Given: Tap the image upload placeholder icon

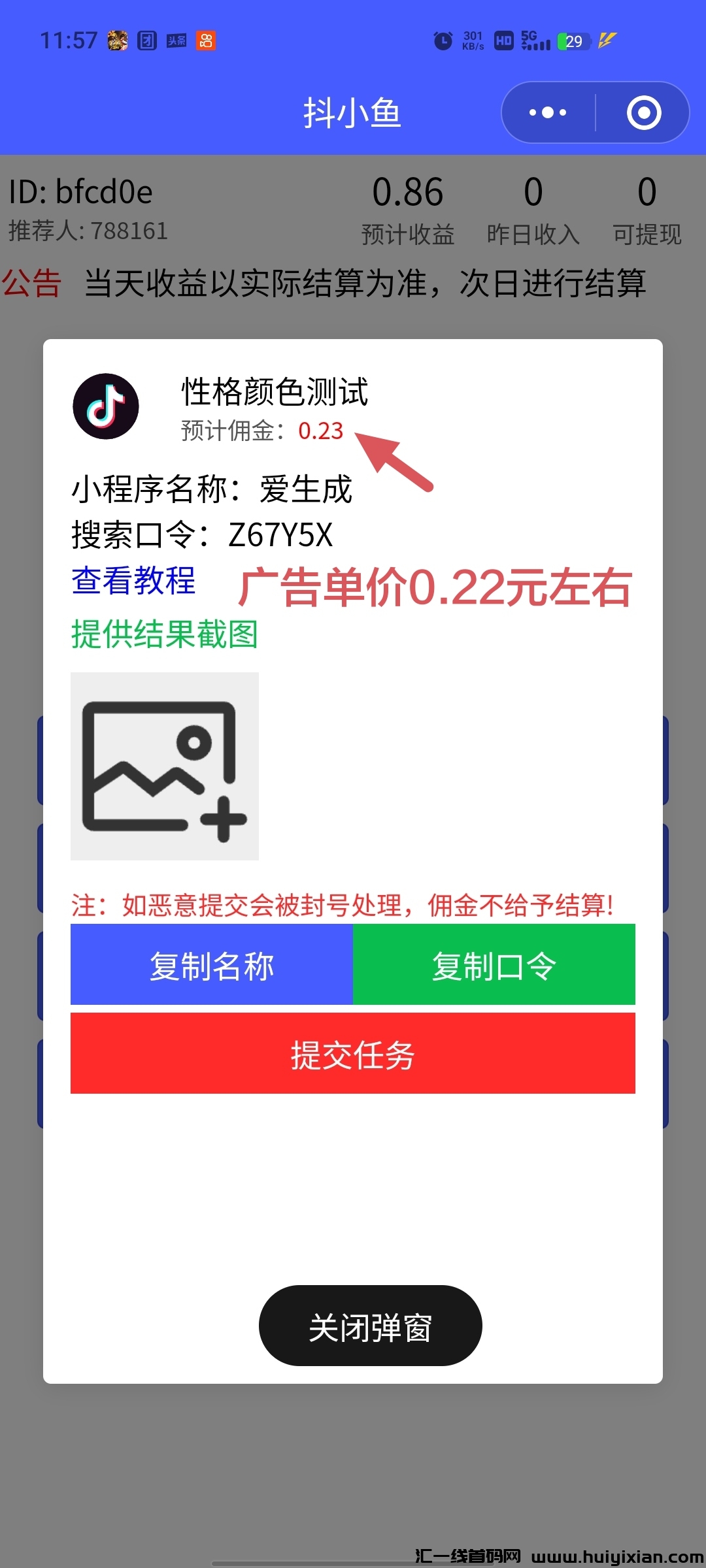Looking at the screenshot, I should pos(165,766).
